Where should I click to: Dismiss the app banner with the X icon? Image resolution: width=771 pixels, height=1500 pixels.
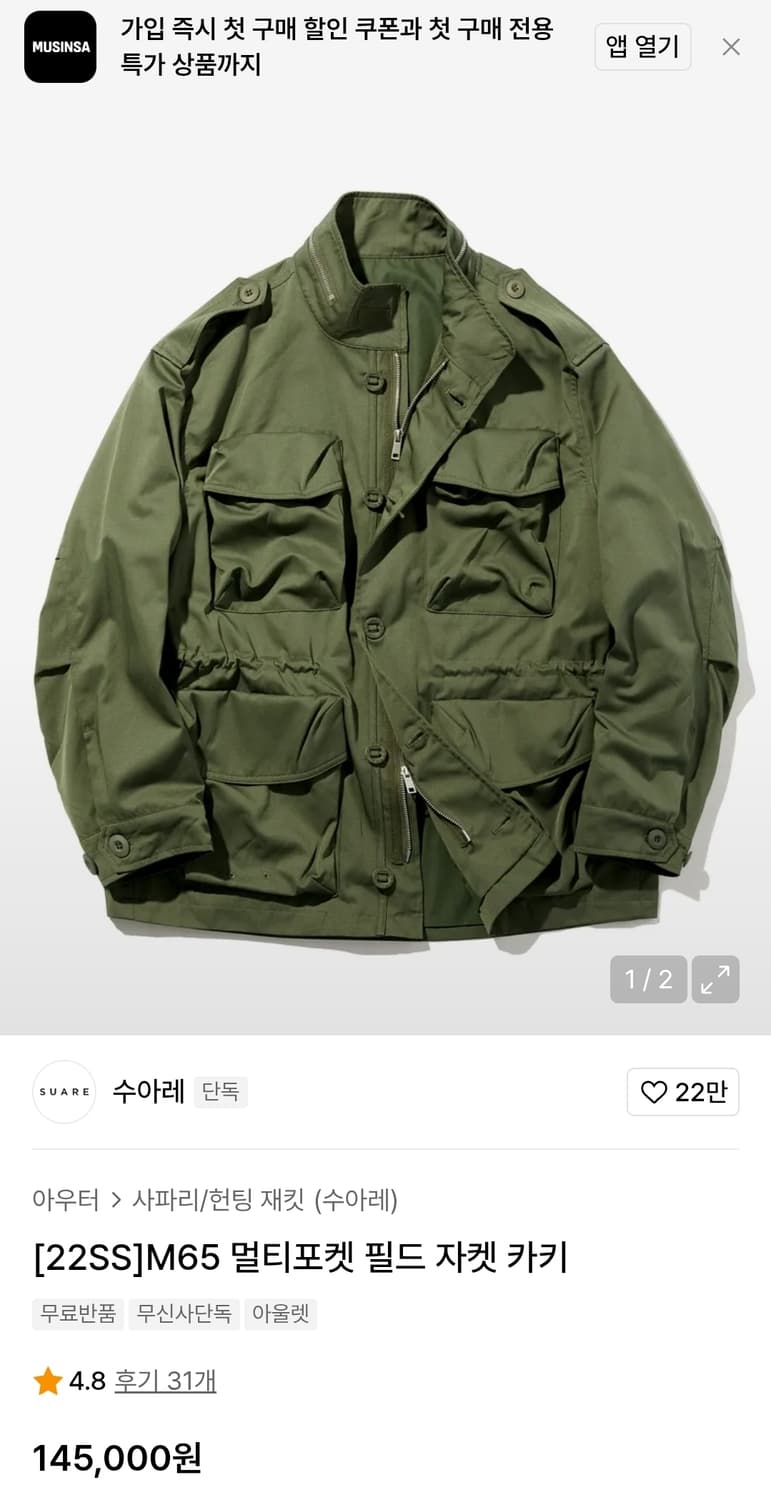click(x=731, y=46)
